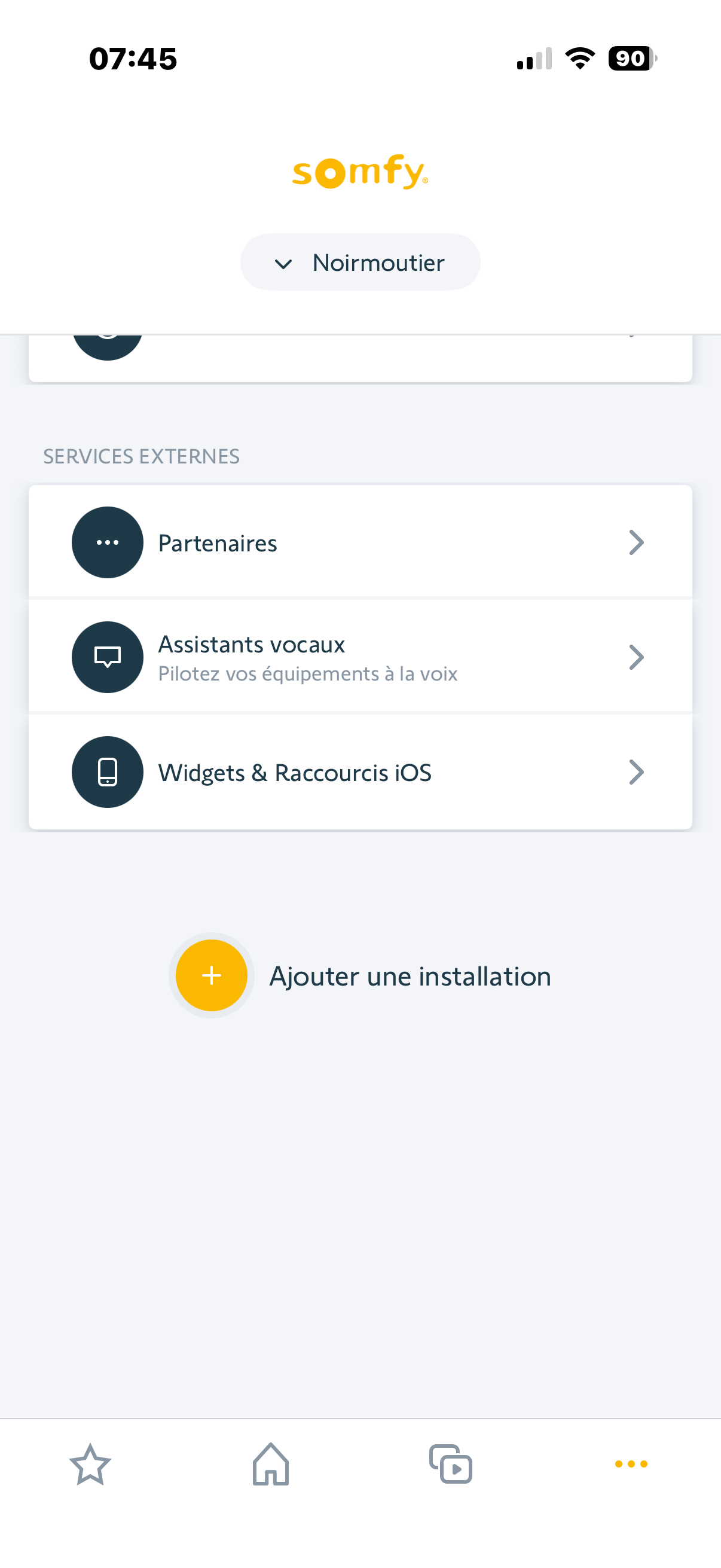
Task: Open Widgets & Raccourcis iOS
Action: click(359, 773)
